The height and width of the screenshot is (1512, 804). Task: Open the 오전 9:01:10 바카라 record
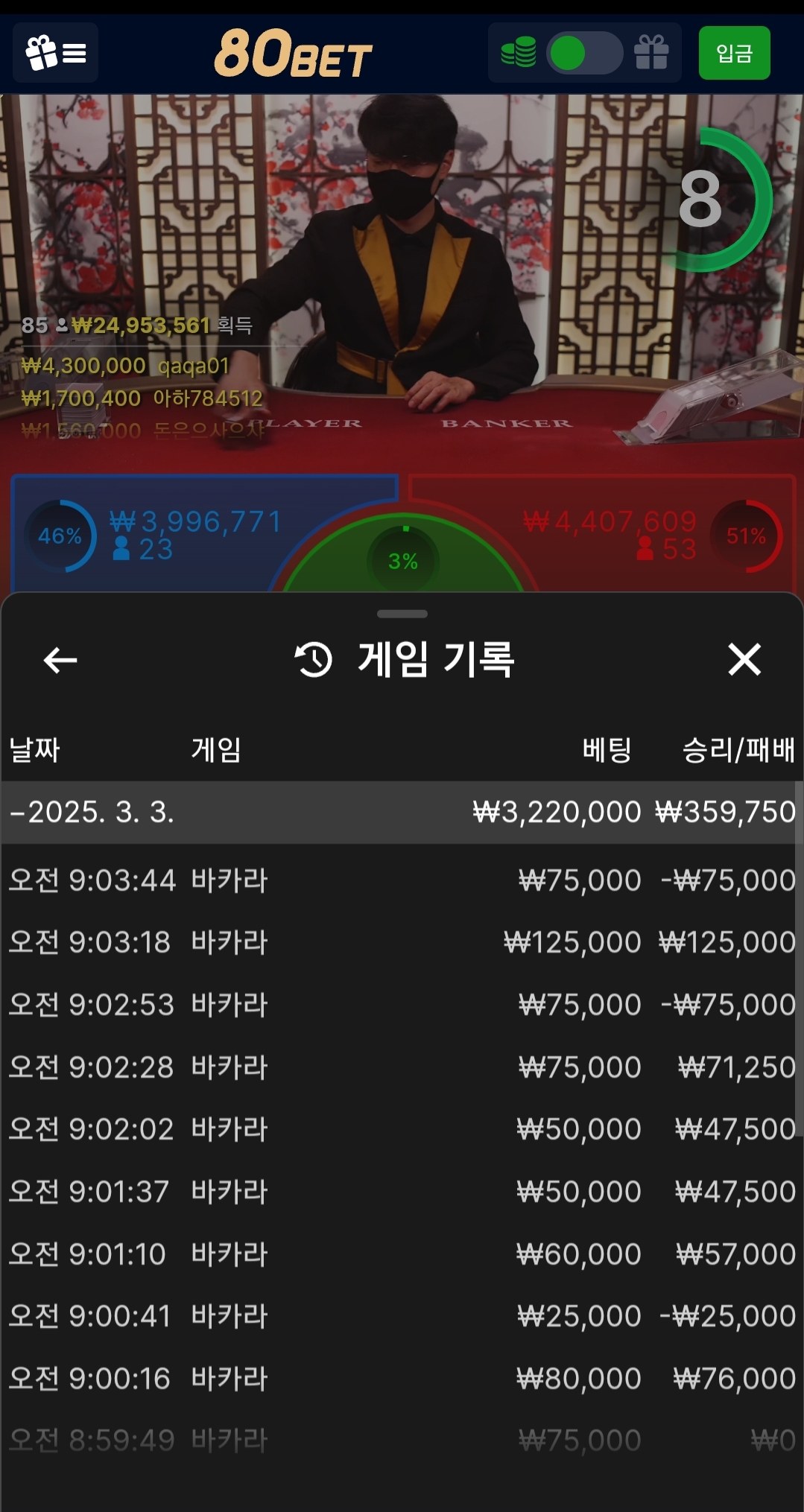(402, 1254)
